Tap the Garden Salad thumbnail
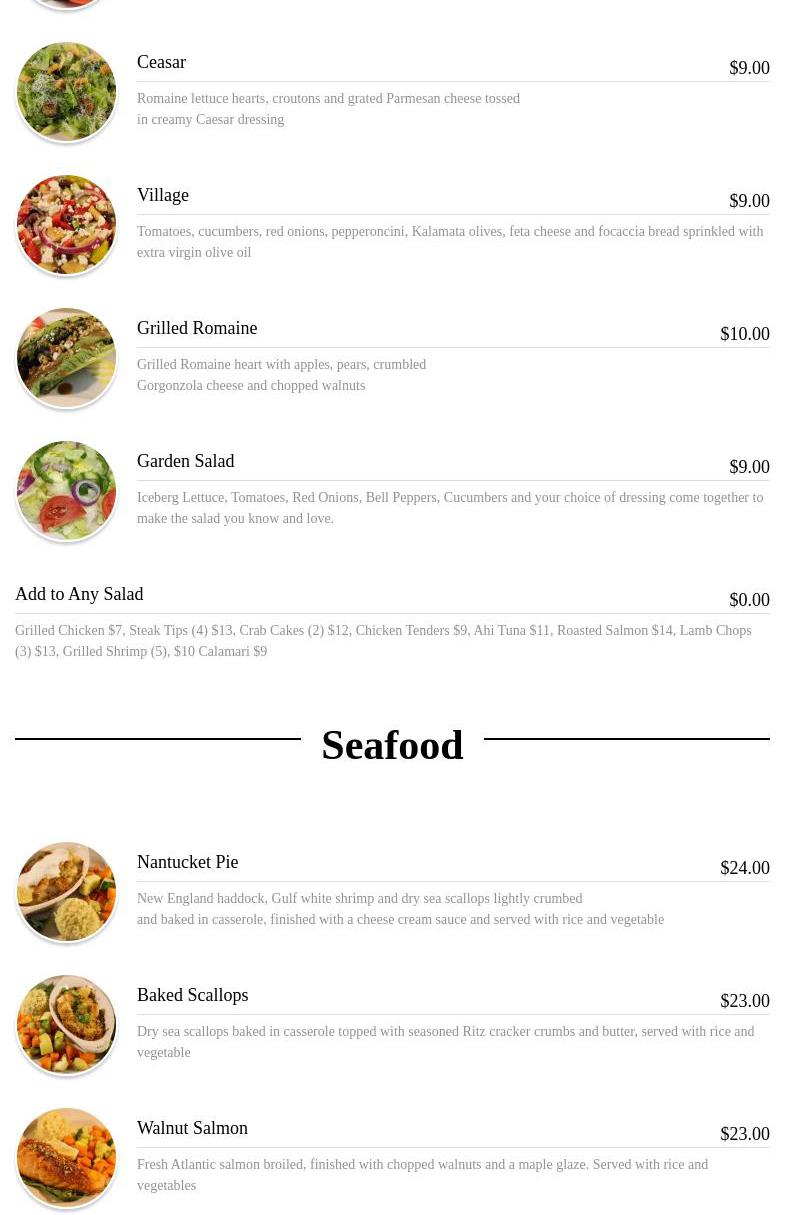This screenshot has height=1215, width=785. point(66,491)
